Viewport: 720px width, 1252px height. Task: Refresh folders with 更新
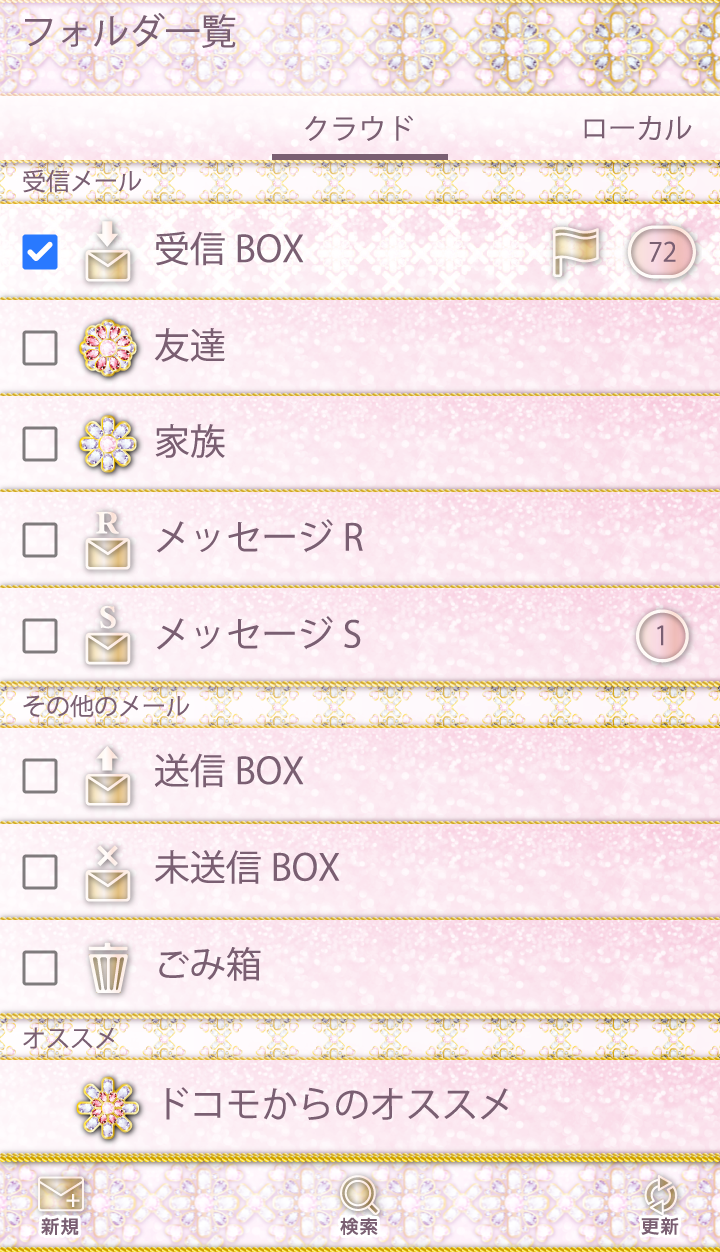tap(659, 1206)
